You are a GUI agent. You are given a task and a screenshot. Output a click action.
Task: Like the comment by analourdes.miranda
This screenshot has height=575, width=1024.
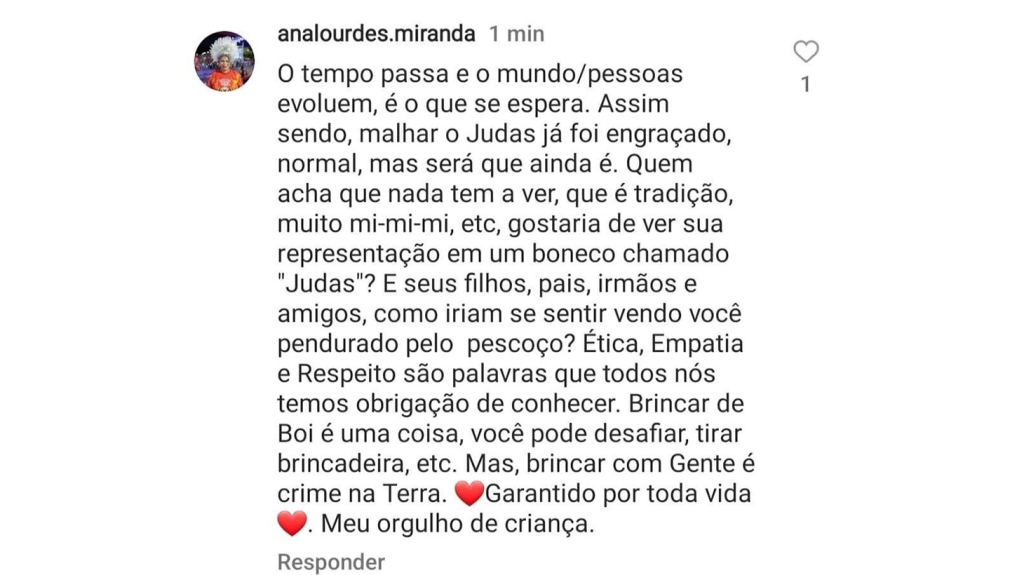tap(805, 52)
